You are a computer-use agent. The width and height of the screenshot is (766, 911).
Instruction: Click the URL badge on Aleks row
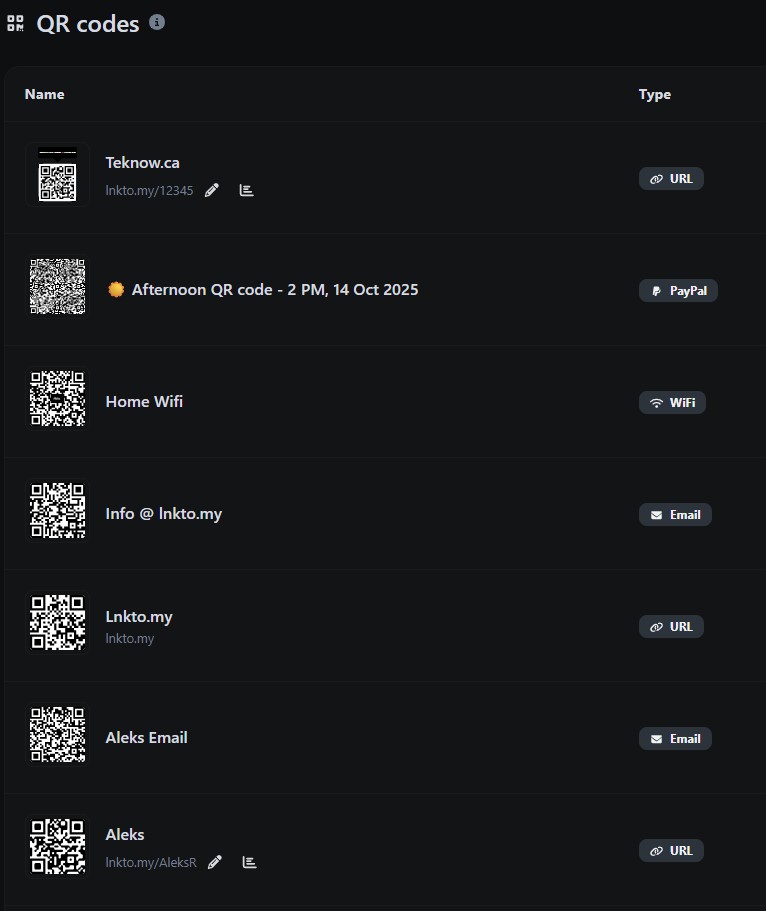coord(671,850)
